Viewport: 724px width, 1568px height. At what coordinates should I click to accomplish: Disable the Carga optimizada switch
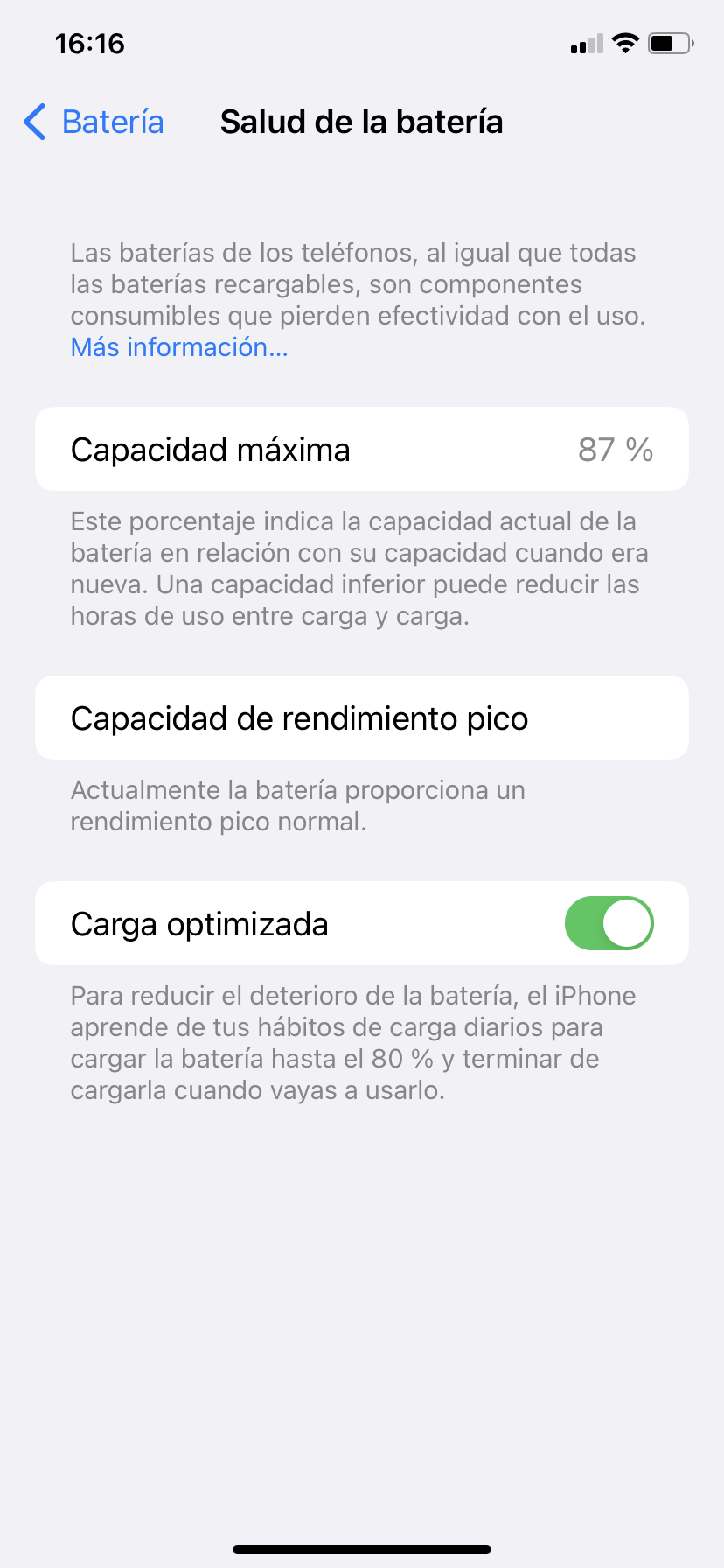pyautogui.click(x=609, y=923)
